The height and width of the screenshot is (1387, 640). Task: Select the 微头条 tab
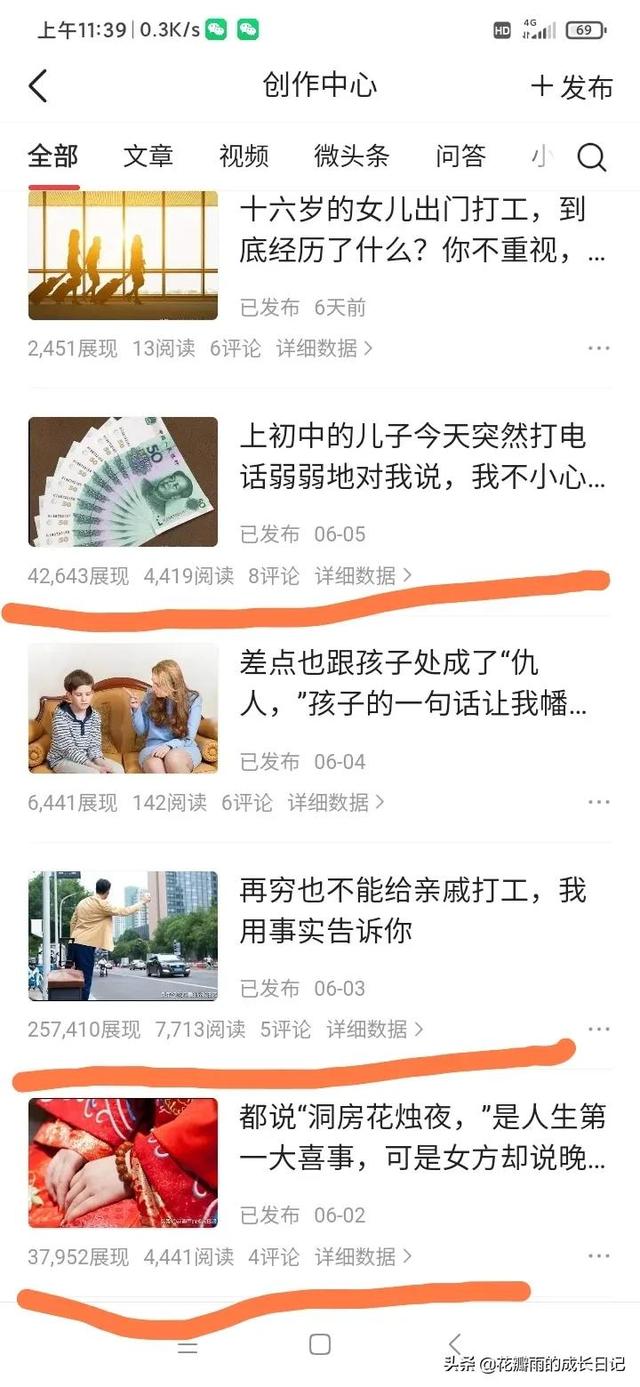(351, 156)
